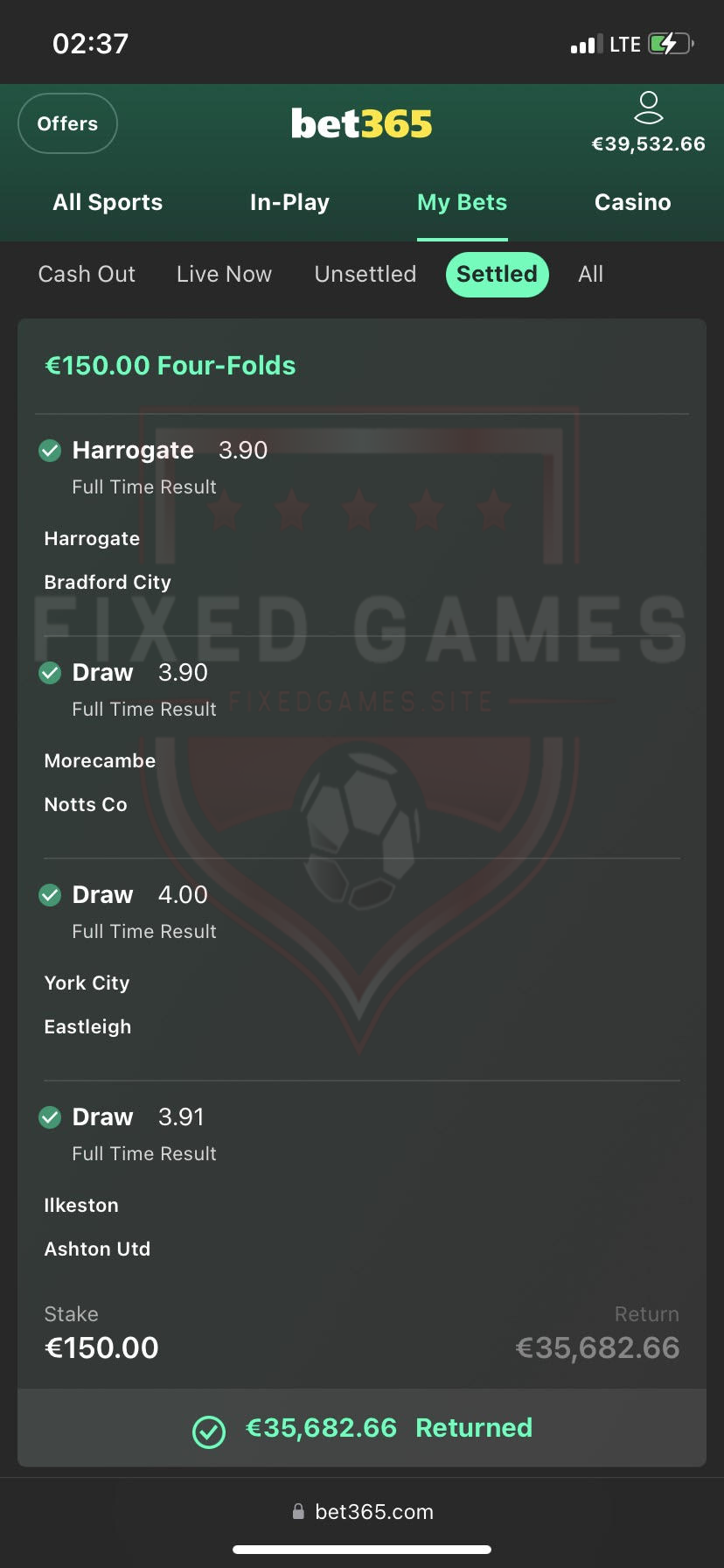
Task: Filter bets by Live Now
Action: [x=224, y=274]
